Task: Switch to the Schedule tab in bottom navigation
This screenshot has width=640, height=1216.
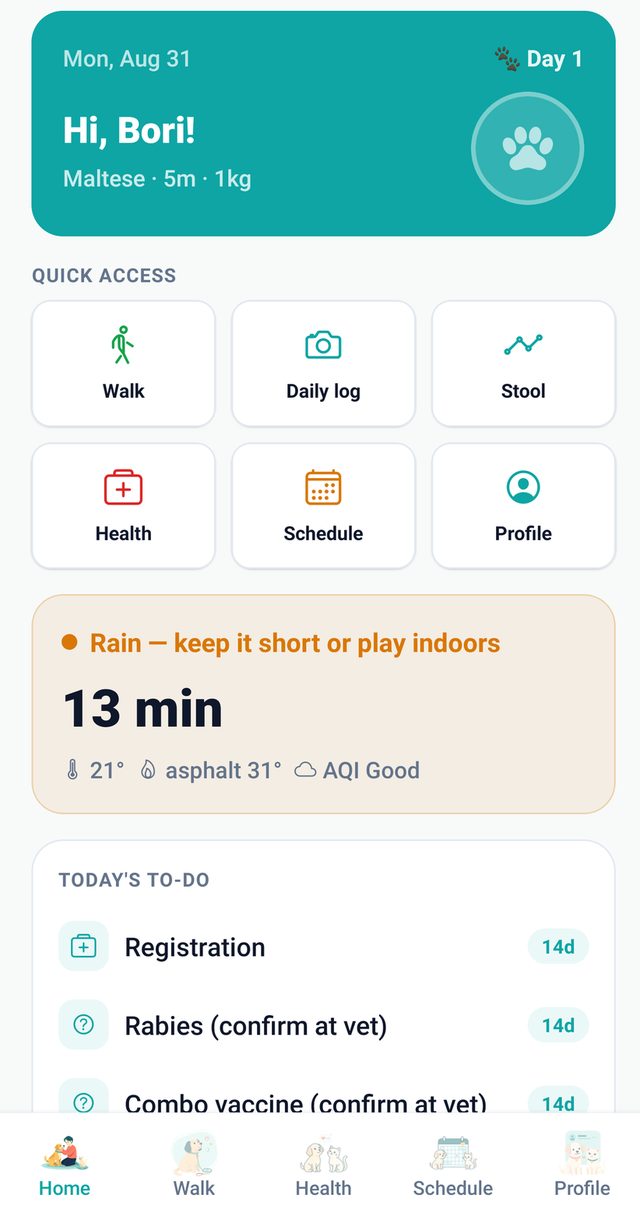Action: pyautogui.click(x=453, y=1165)
